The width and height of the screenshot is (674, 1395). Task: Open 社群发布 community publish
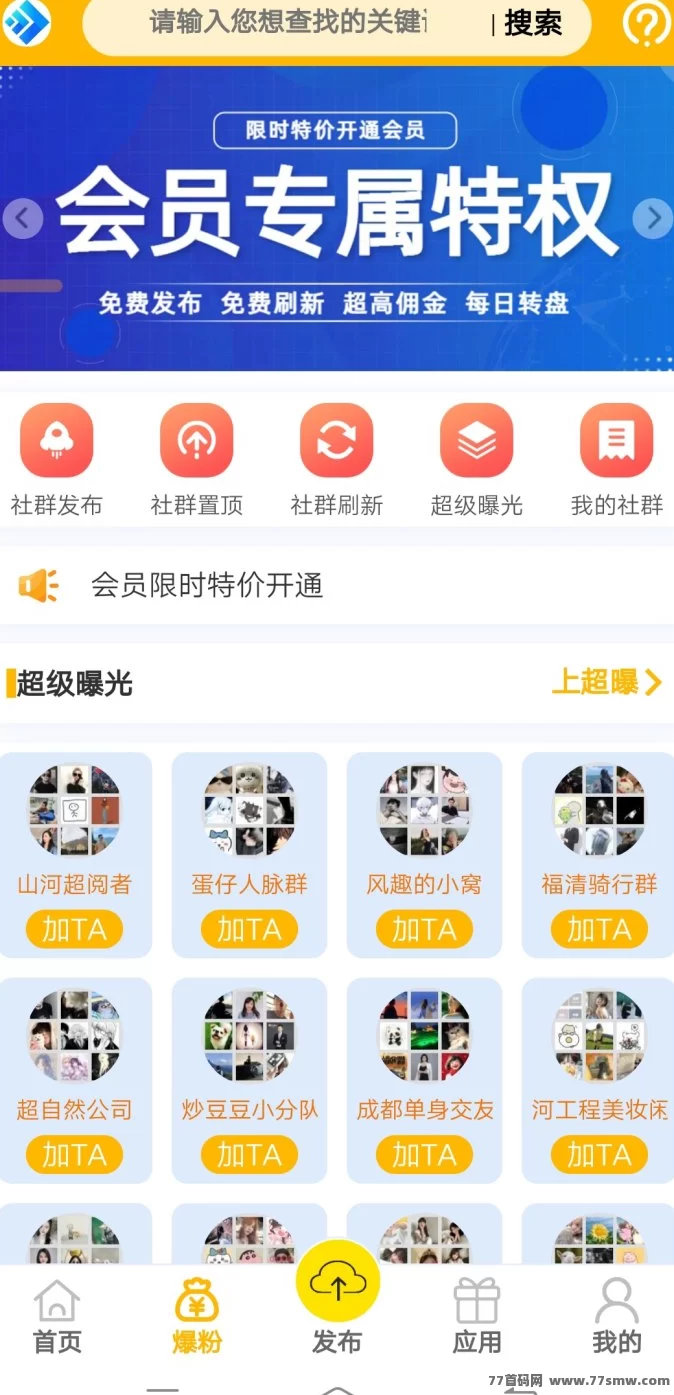click(57, 460)
